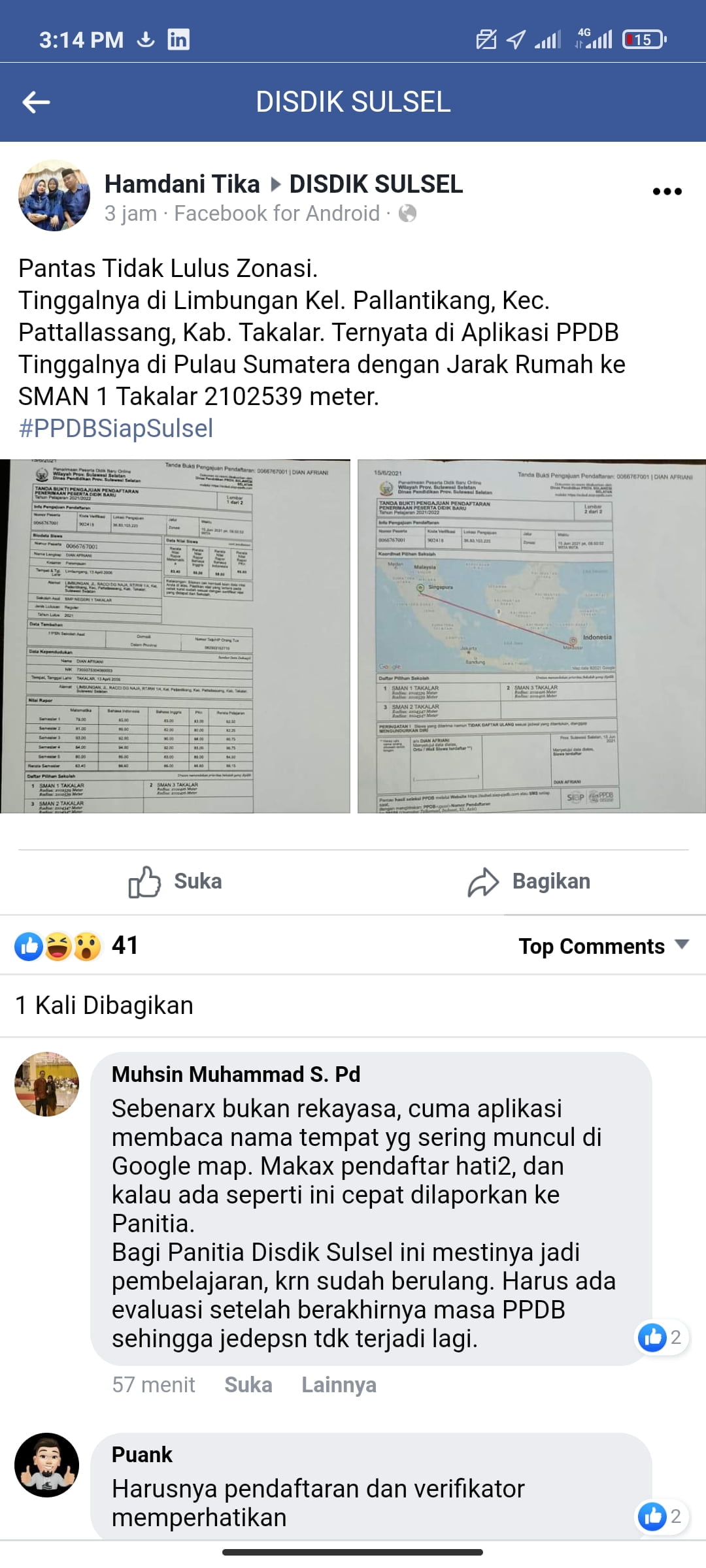This screenshot has height=1568, width=706.
Task: Tap Lainnya under Muhsin Muhammad's comment
Action: pos(339,1385)
